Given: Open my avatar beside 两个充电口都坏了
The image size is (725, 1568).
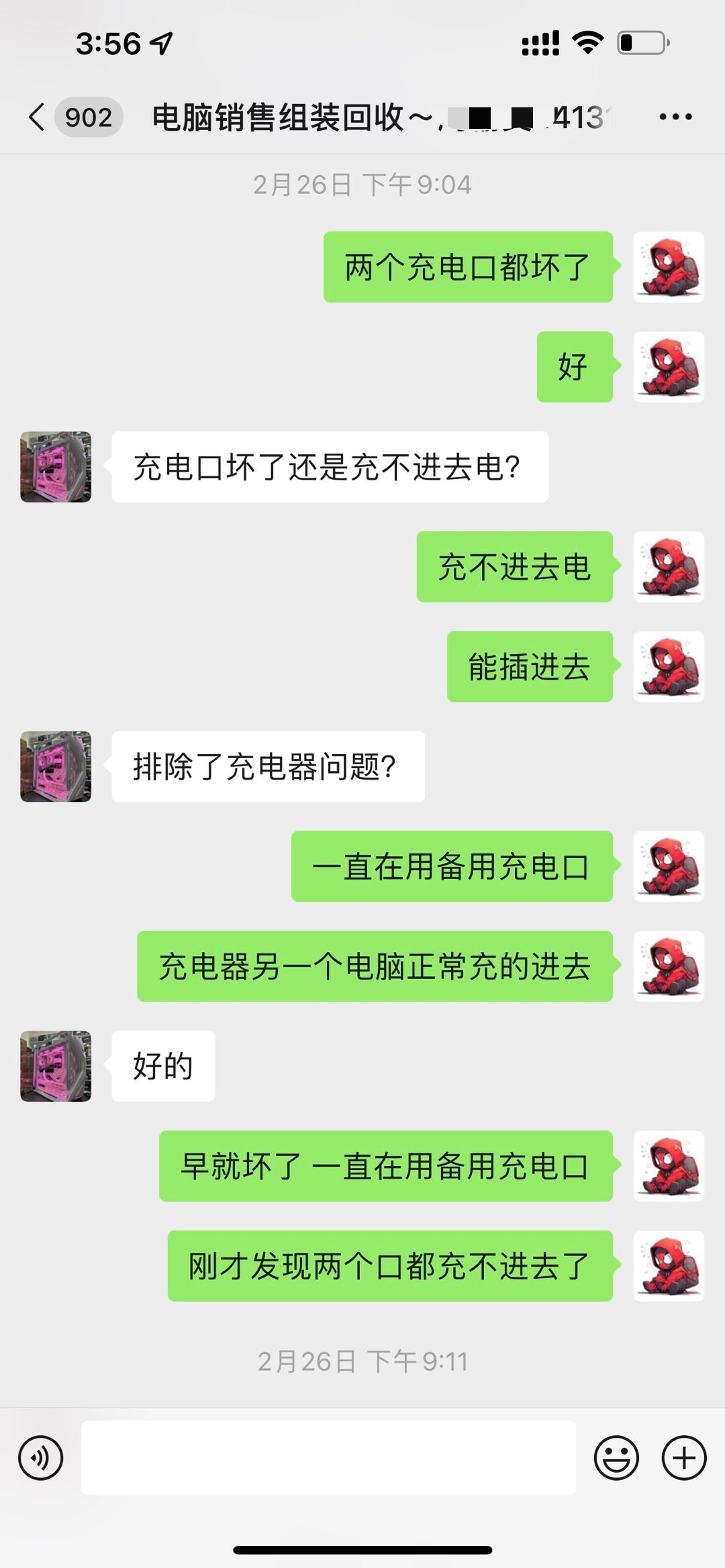Looking at the screenshot, I should 669,267.
